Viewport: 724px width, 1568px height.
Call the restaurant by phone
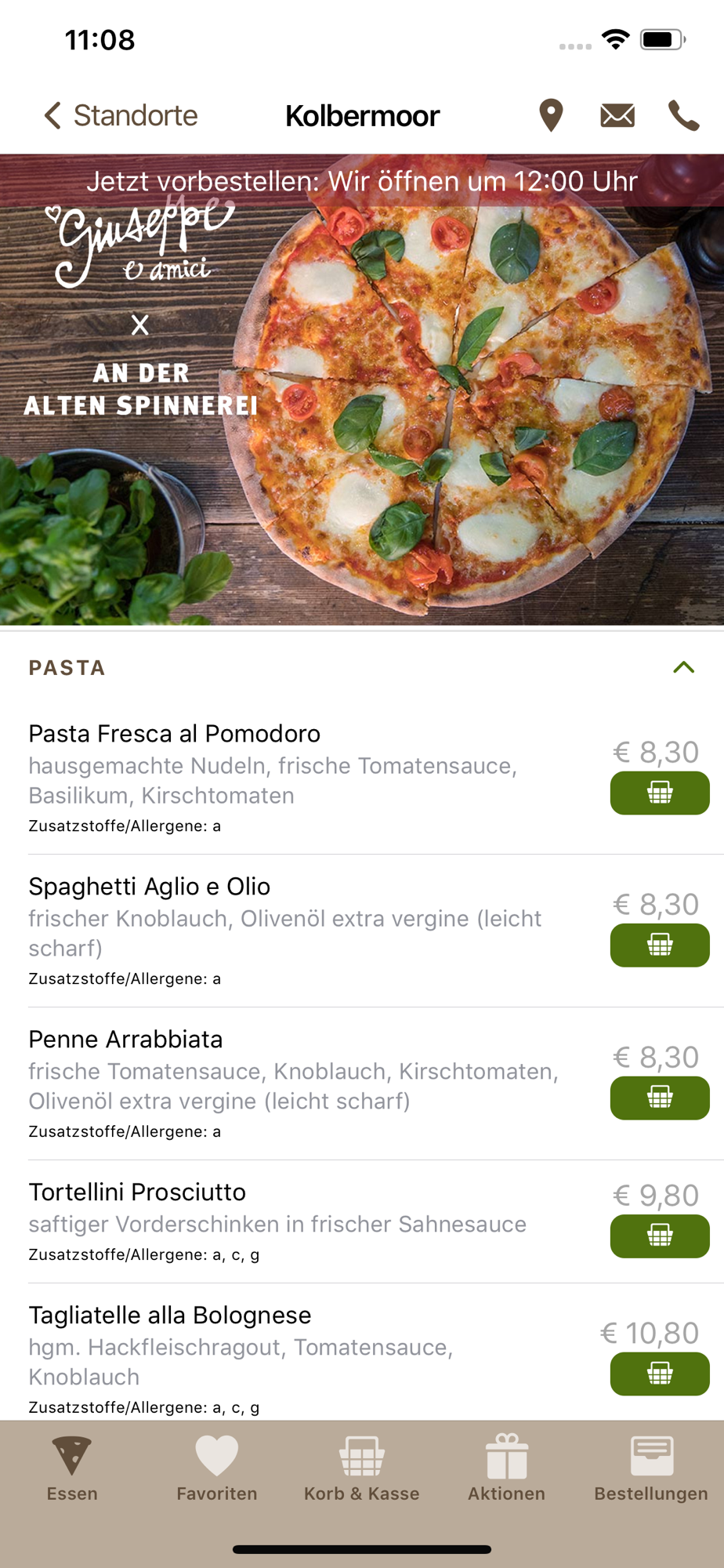tap(683, 116)
